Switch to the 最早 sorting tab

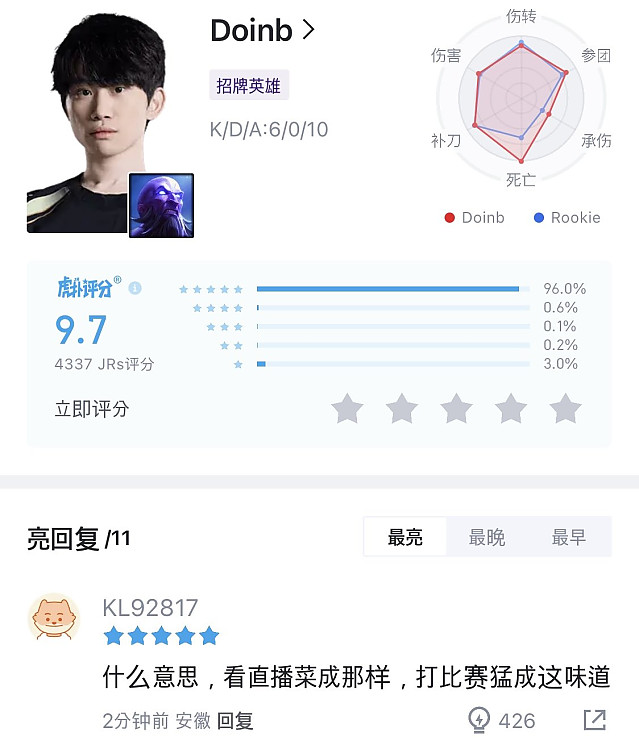click(568, 538)
